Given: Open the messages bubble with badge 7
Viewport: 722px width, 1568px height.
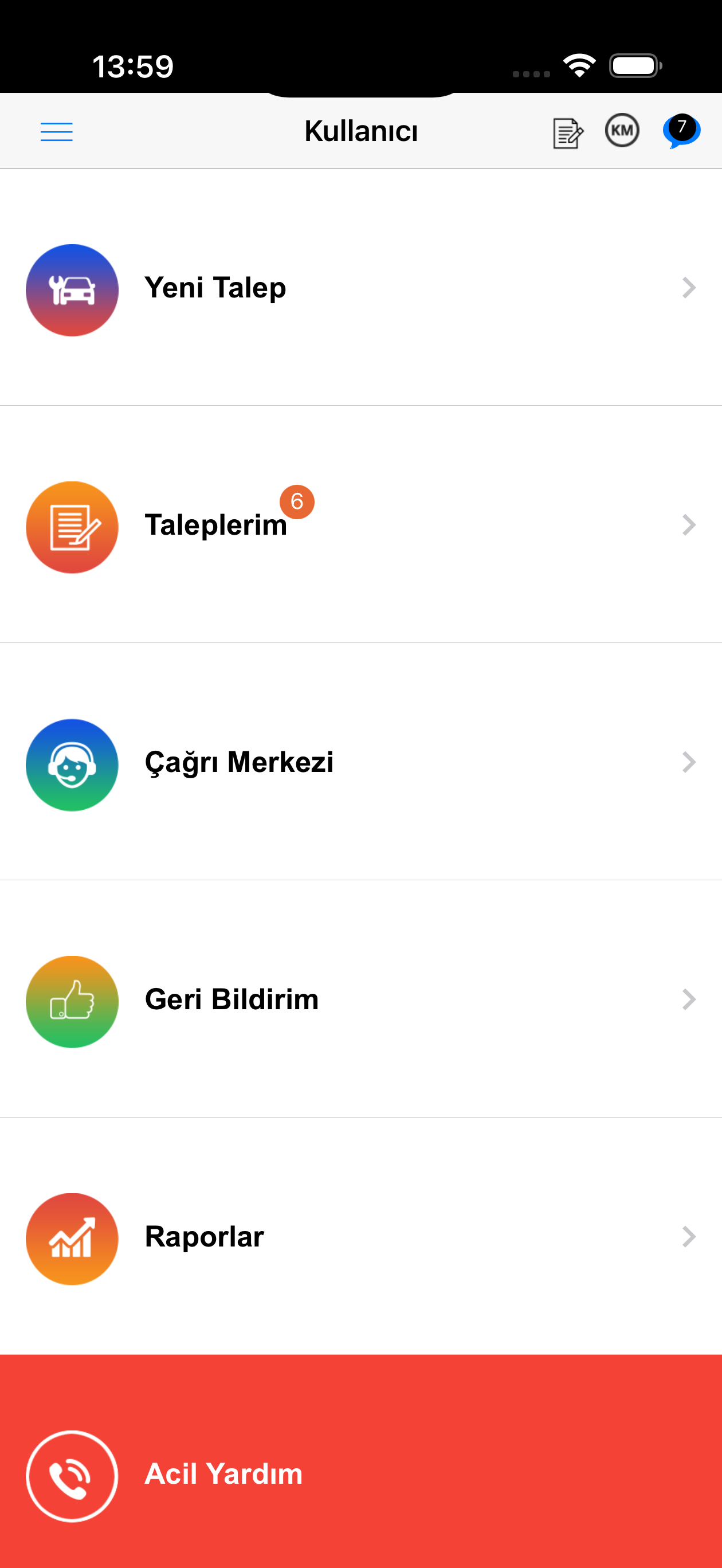Looking at the screenshot, I should coord(681,131).
